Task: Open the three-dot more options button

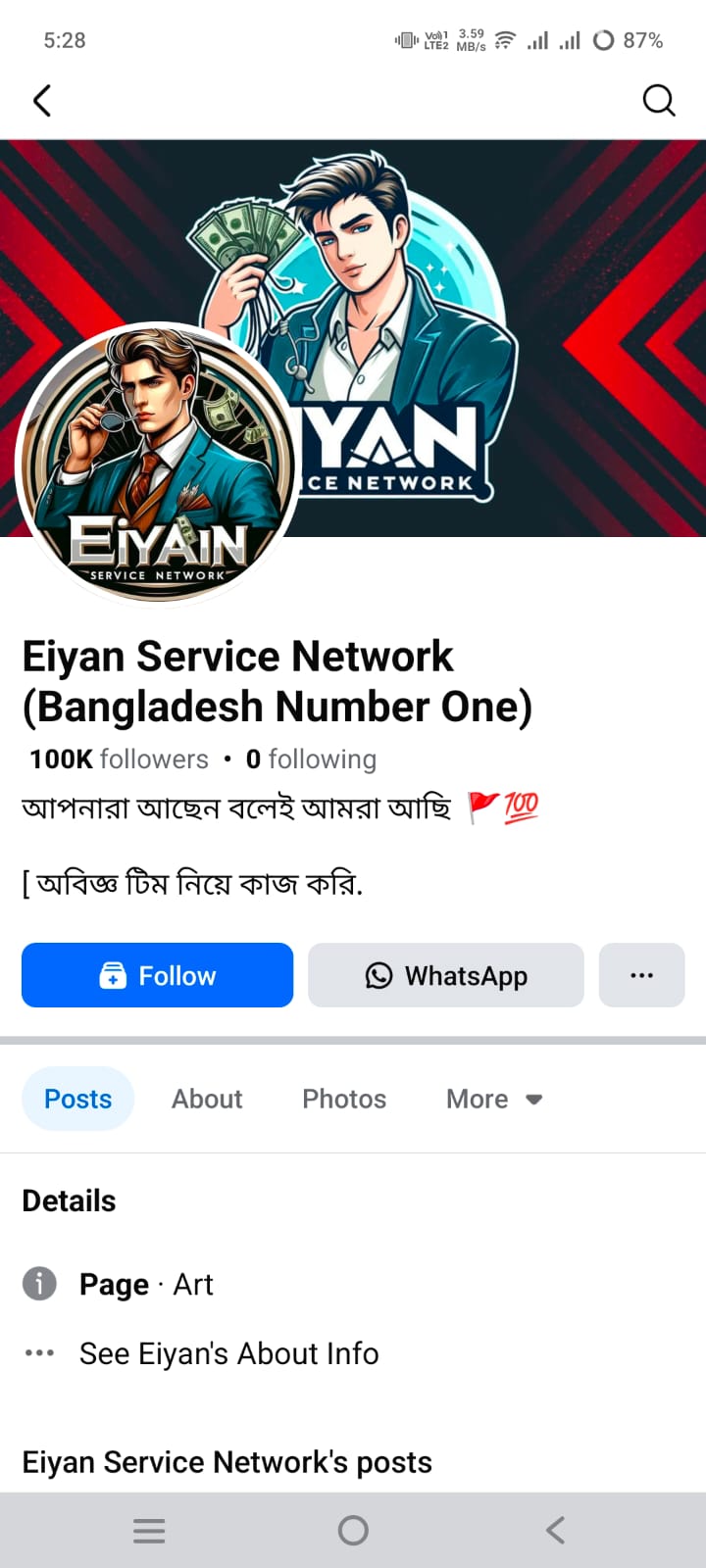Action: click(x=641, y=975)
